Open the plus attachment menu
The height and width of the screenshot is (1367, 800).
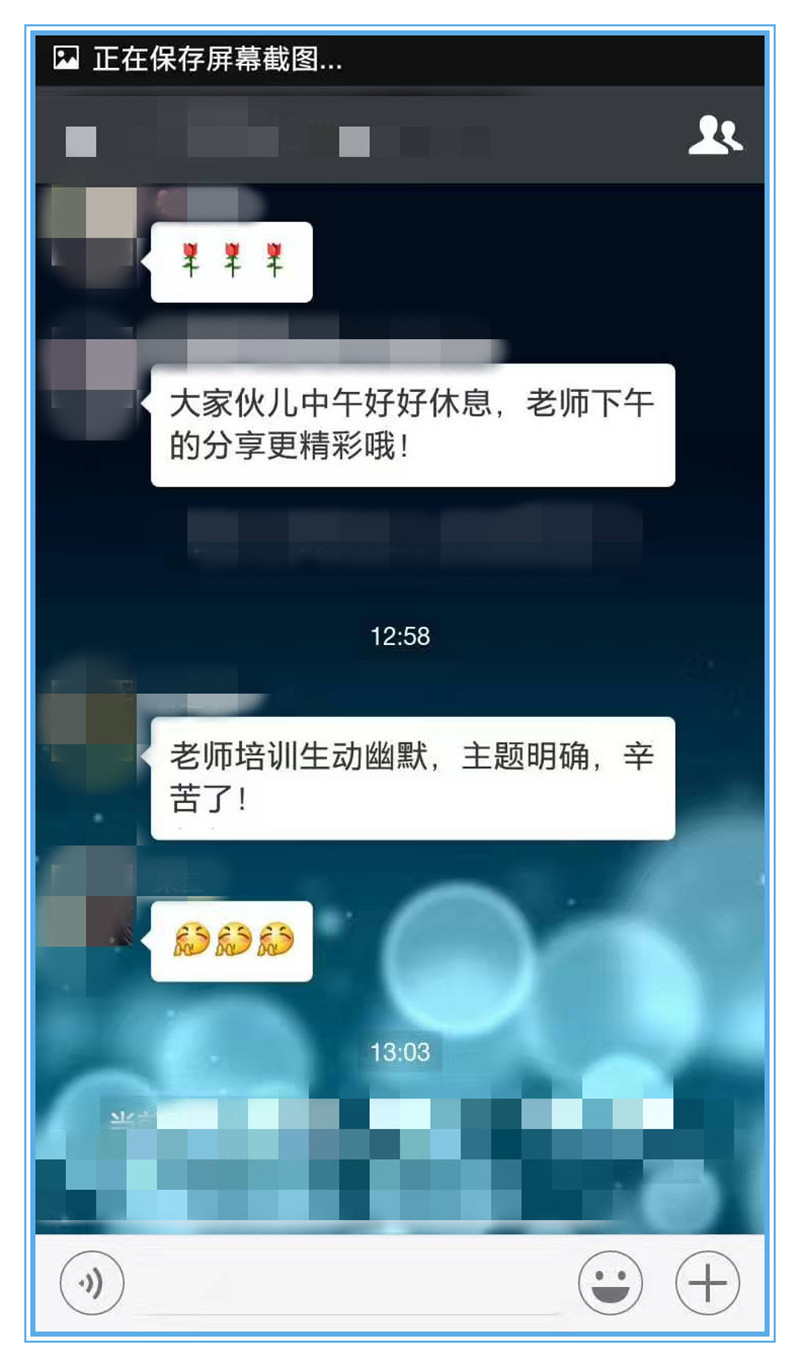tap(707, 1281)
